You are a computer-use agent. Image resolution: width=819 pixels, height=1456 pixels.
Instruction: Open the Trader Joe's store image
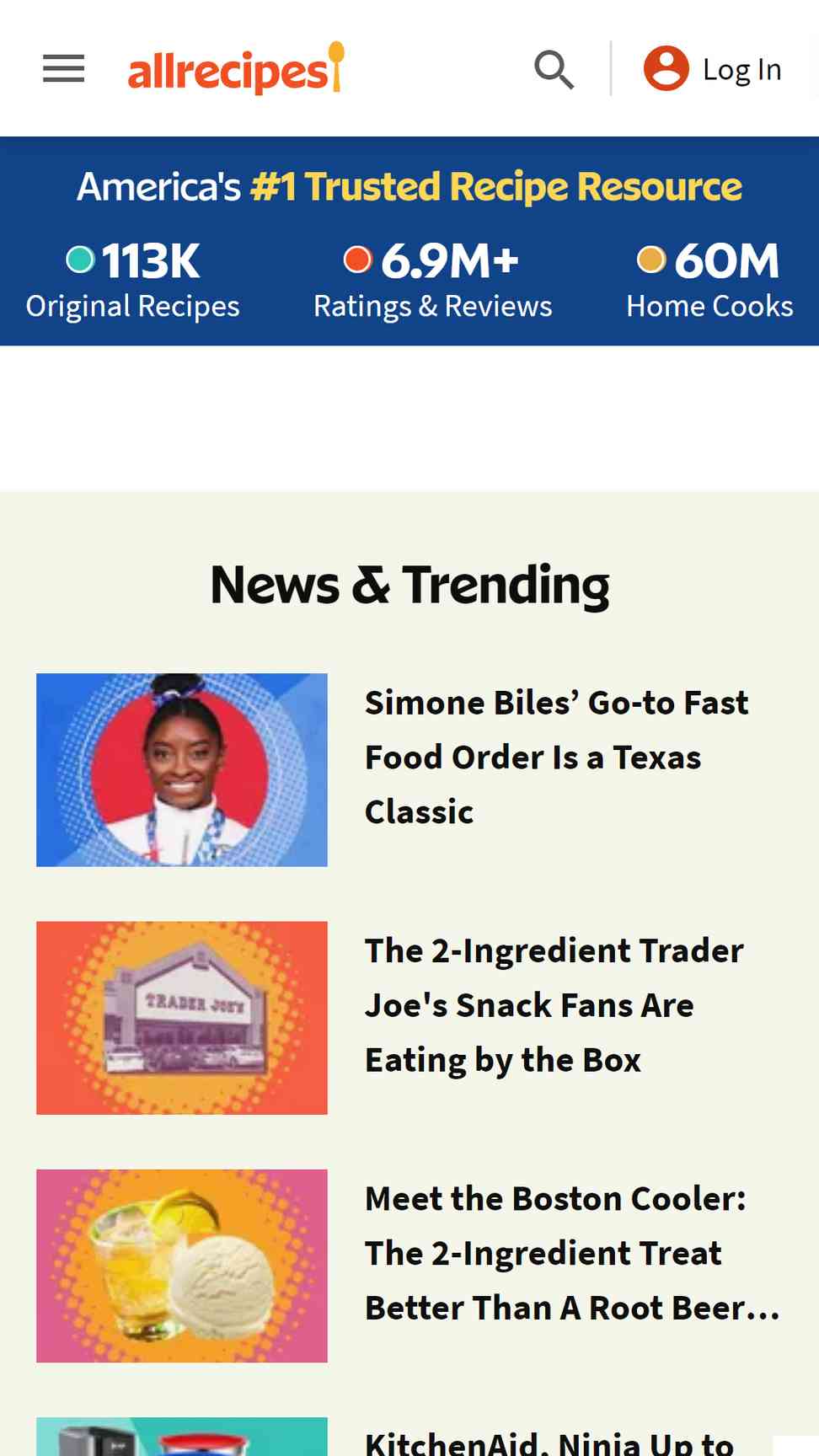coord(182,1018)
